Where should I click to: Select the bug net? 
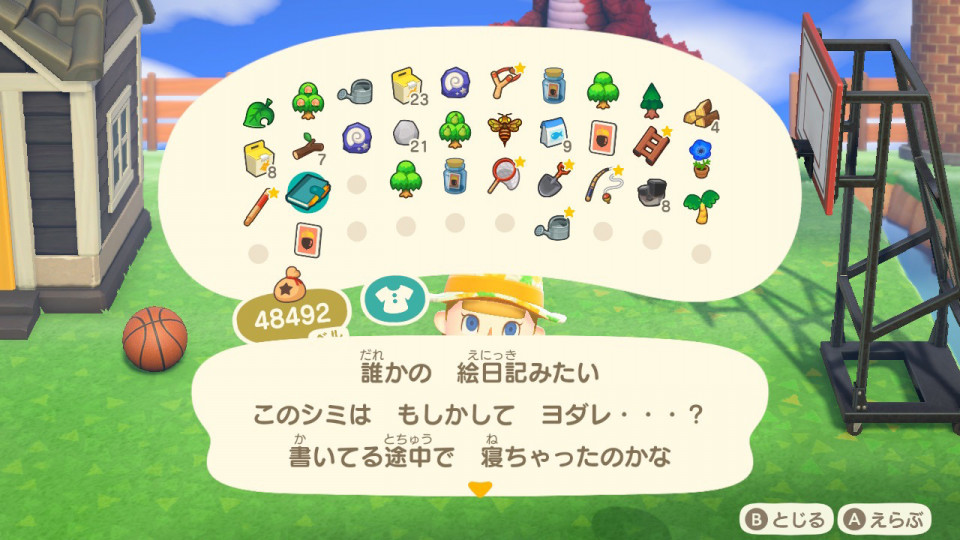[x=505, y=176]
